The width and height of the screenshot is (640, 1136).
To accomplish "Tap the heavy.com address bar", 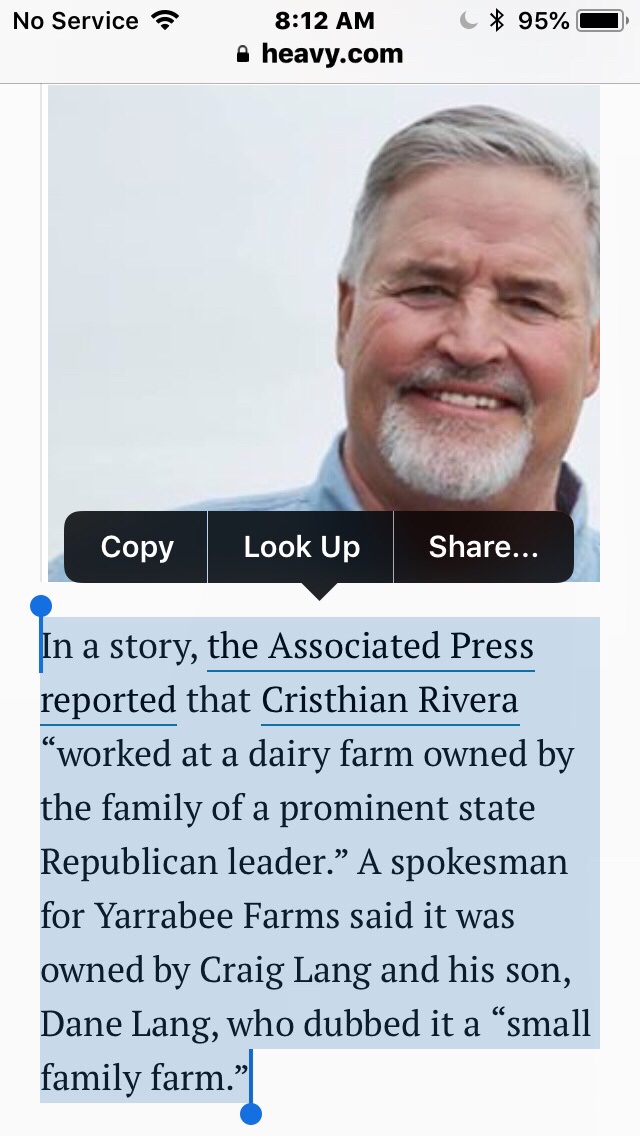I will (x=320, y=54).
